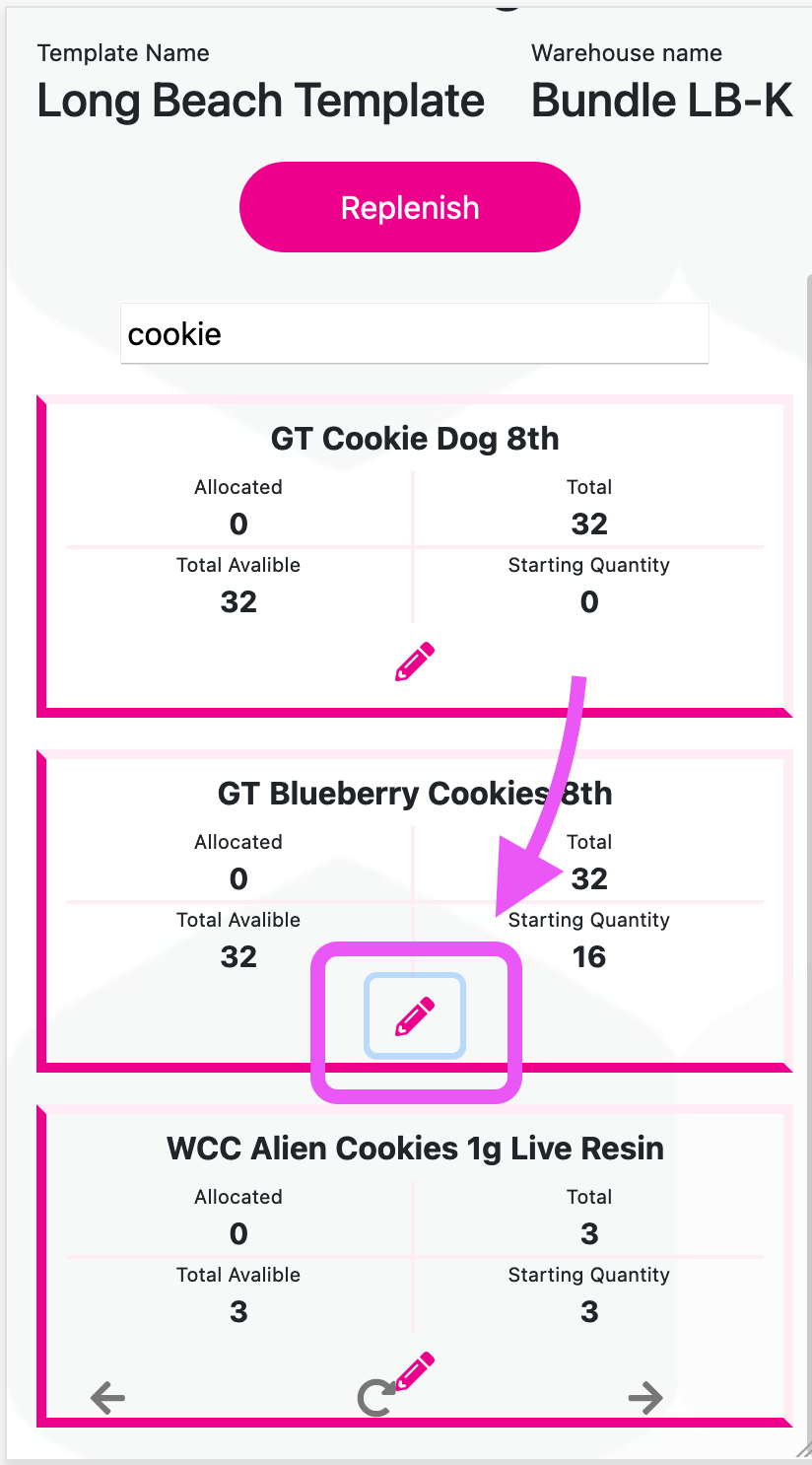Viewport: 812px width, 1465px height.
Task: Edit GT Blueberry Cookies 8th entry
Action: tap(415, 1016)
